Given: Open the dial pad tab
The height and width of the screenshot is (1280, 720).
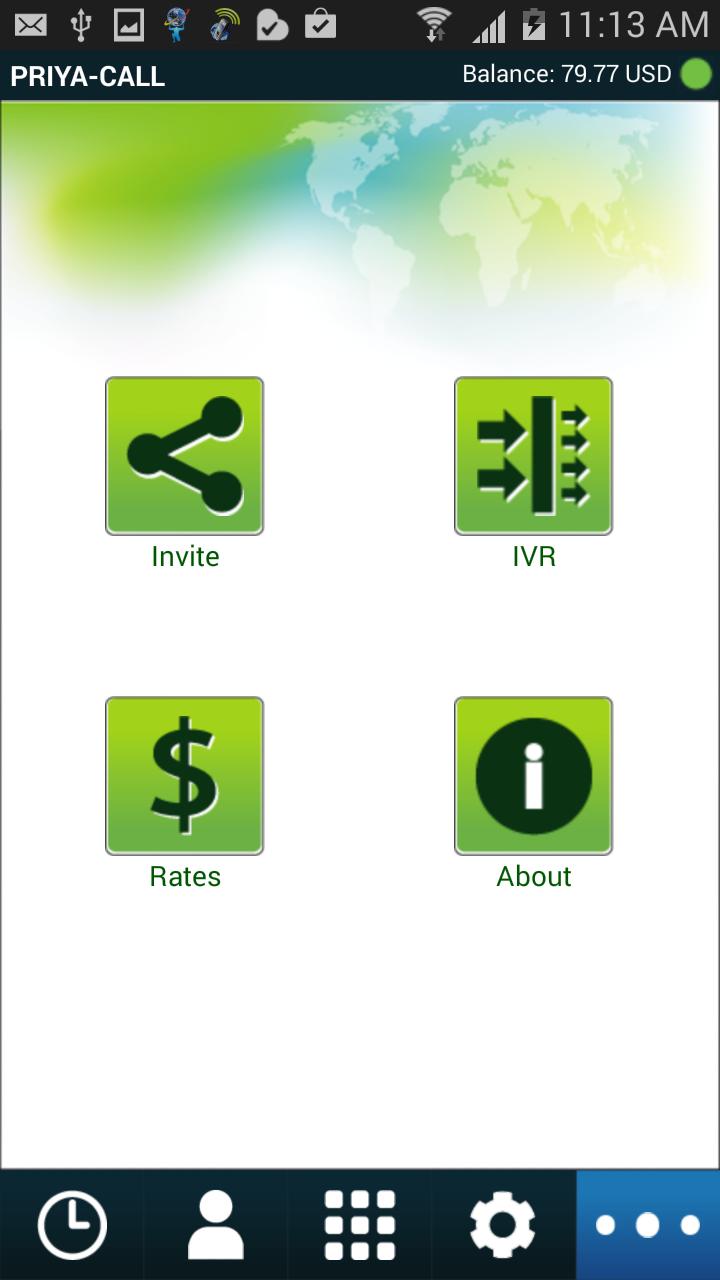Looking at the screenshot, I should [360, 1224].
